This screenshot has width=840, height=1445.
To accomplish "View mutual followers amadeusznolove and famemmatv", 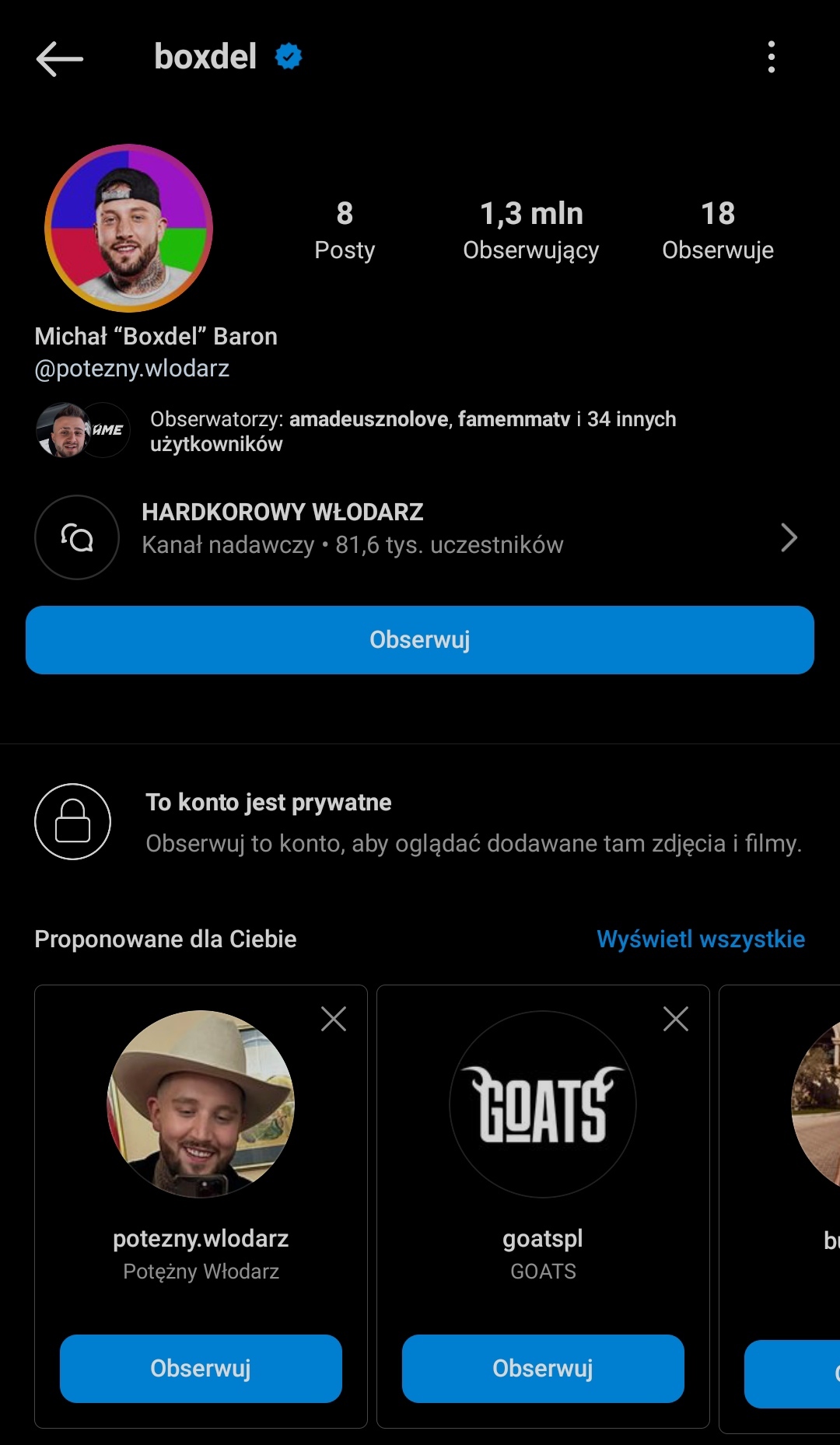I will [412, 431].
